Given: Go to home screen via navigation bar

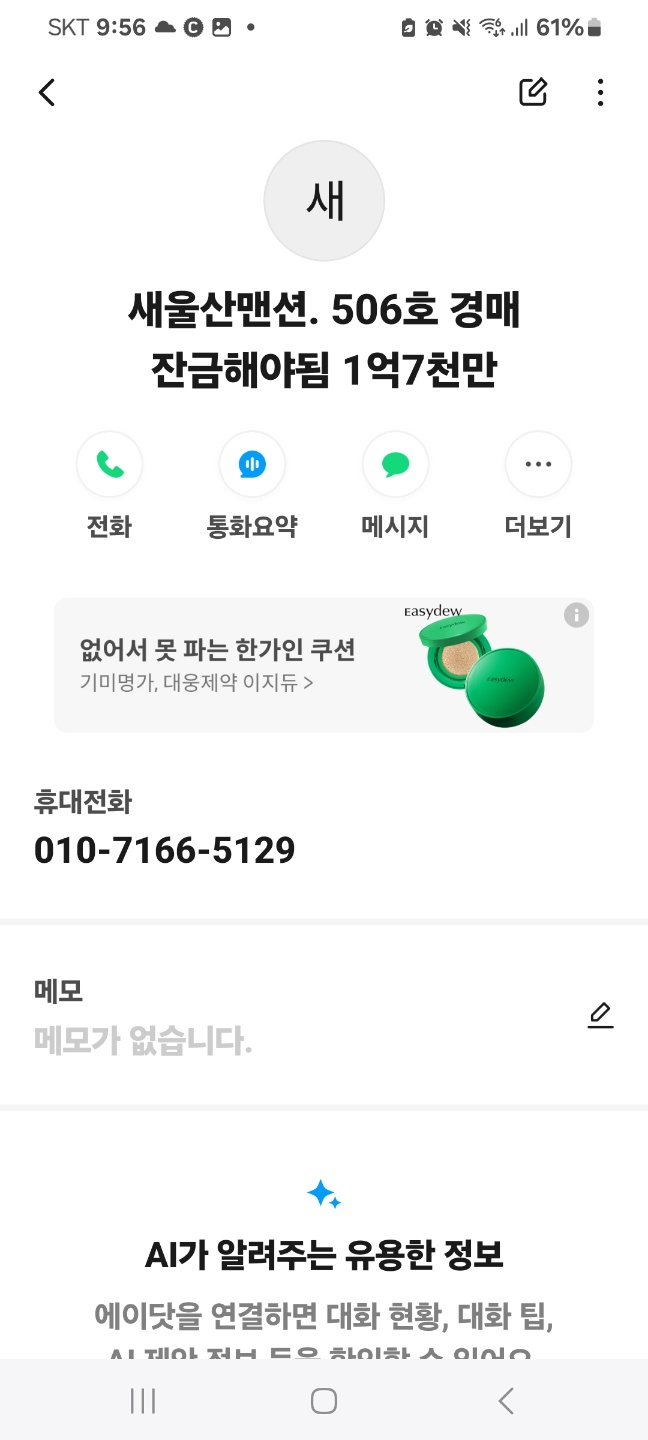Looking at the screenshot, I should (x=324, y=1401).
